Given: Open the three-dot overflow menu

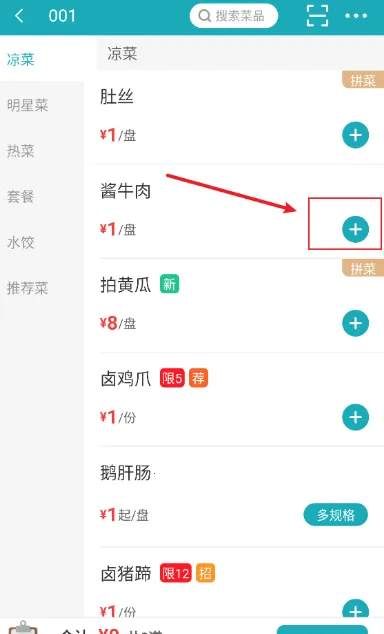Looking at the screenshot, I should click(356, 16).
